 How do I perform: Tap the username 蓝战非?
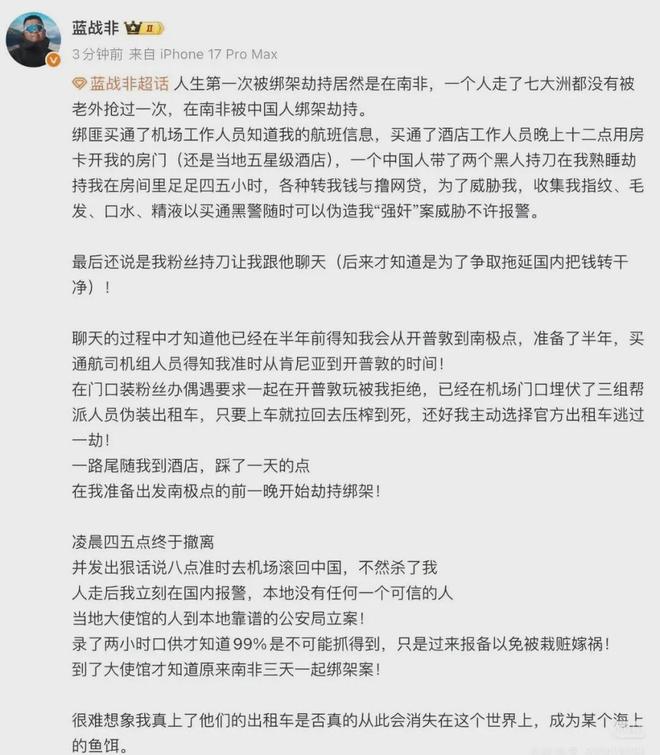point(96,27)
